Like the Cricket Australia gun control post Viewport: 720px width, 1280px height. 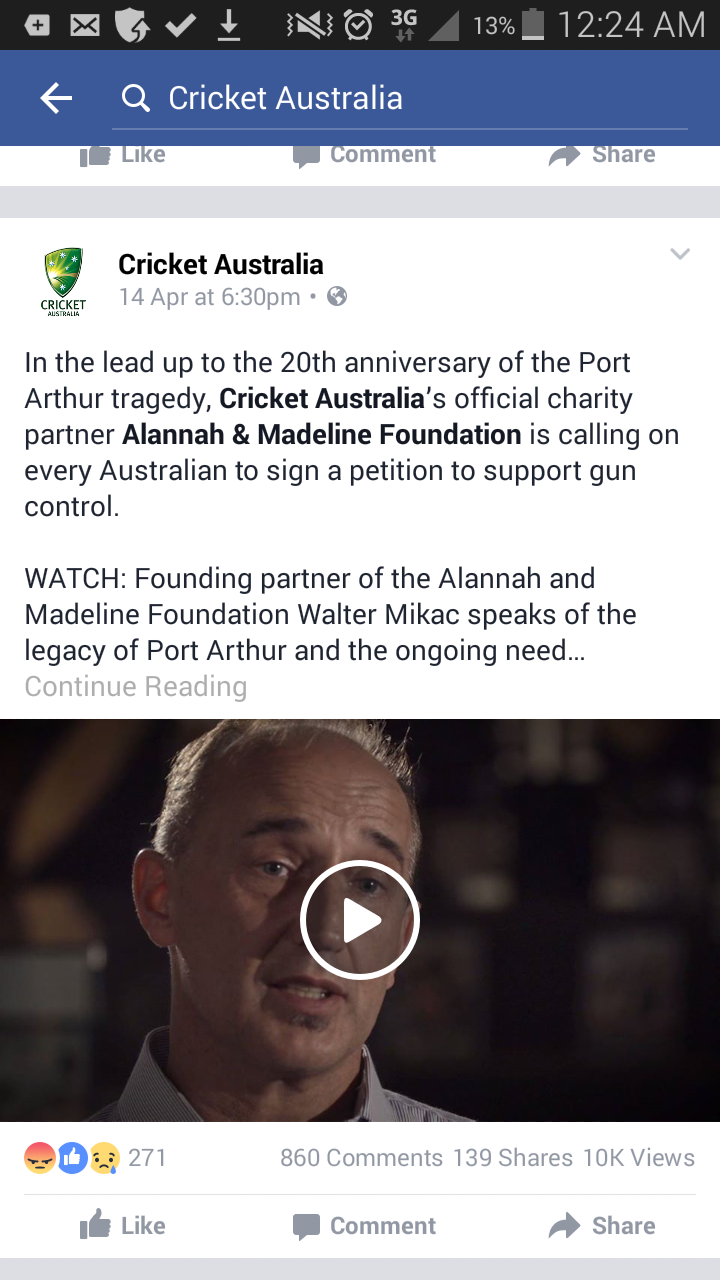123,1226
